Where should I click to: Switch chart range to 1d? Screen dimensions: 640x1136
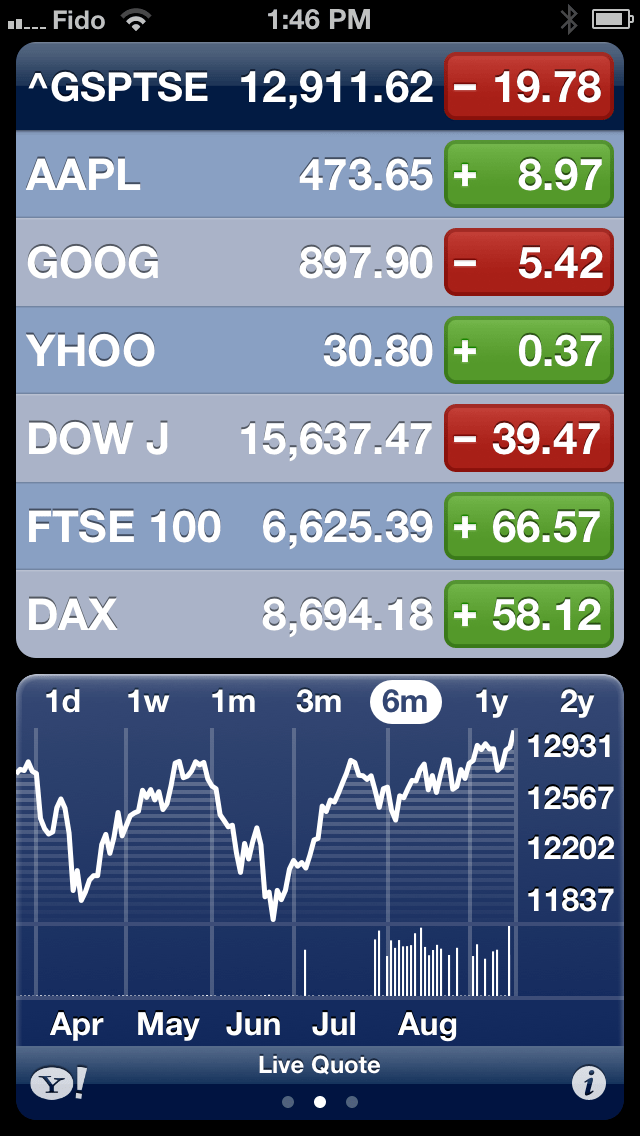[63, 703]
